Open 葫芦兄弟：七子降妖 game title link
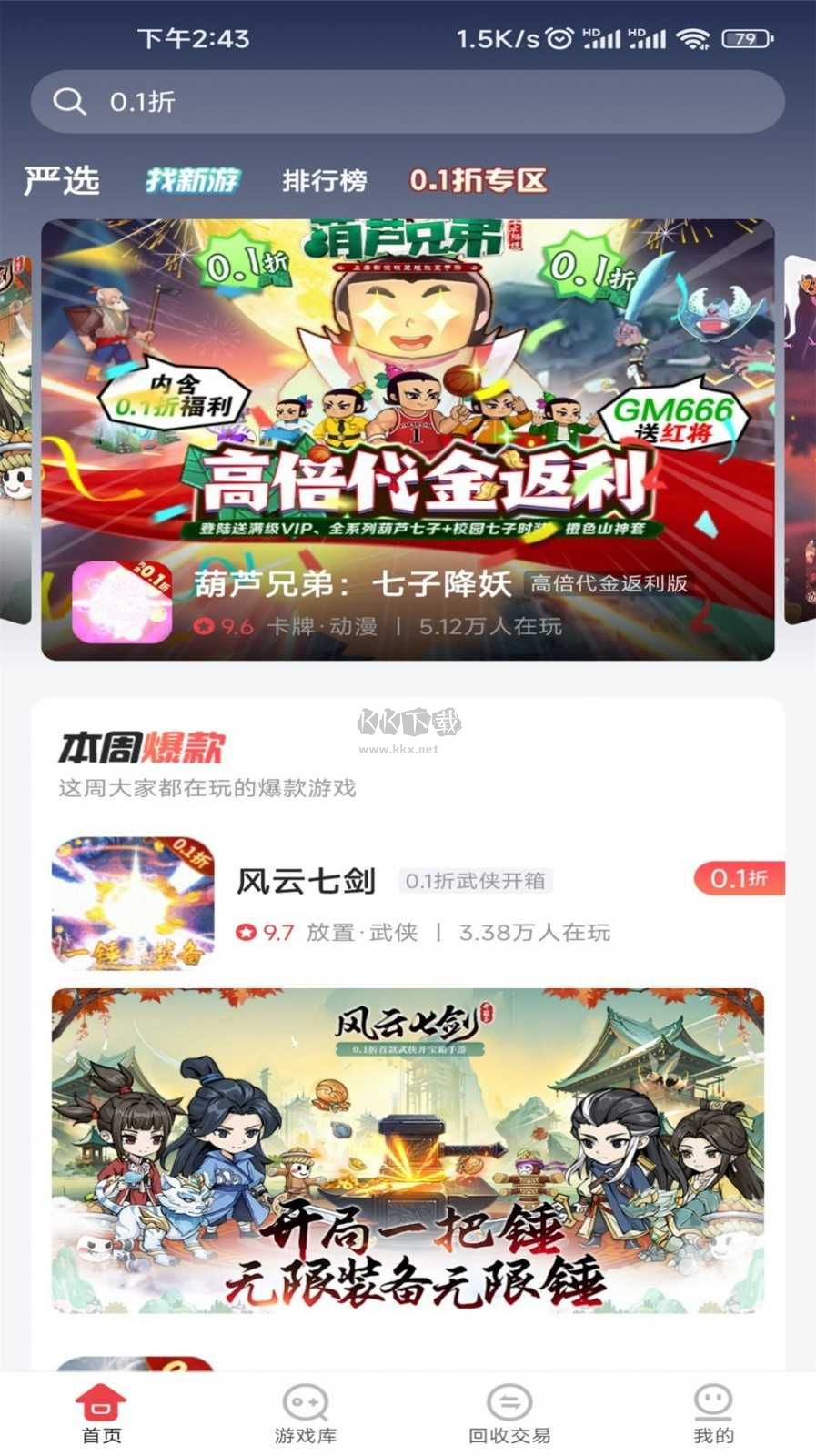The height and width of the screenshot is (1456, 816). [355, 586]
